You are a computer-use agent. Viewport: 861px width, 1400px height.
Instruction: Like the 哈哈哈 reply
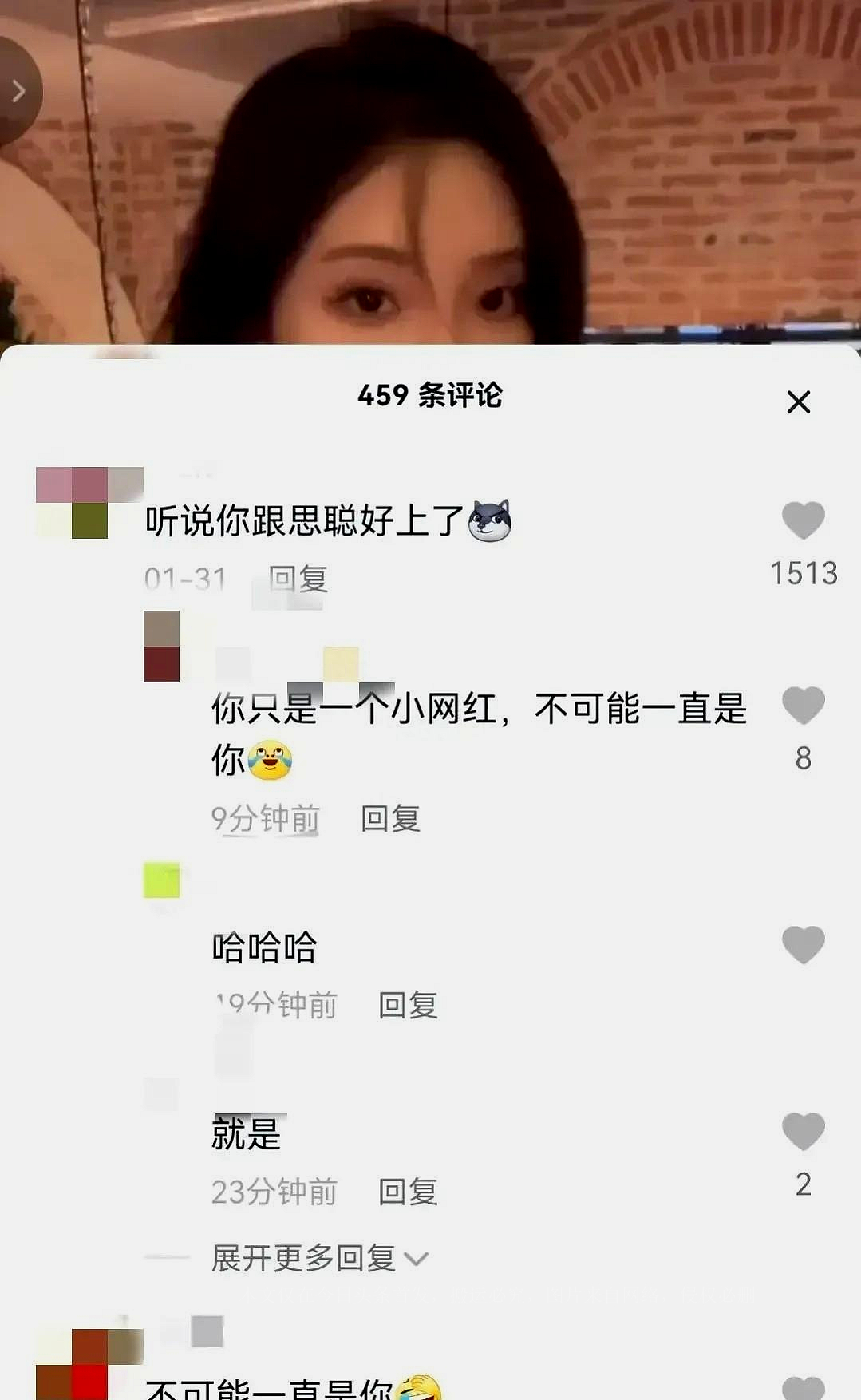point(803,945)
